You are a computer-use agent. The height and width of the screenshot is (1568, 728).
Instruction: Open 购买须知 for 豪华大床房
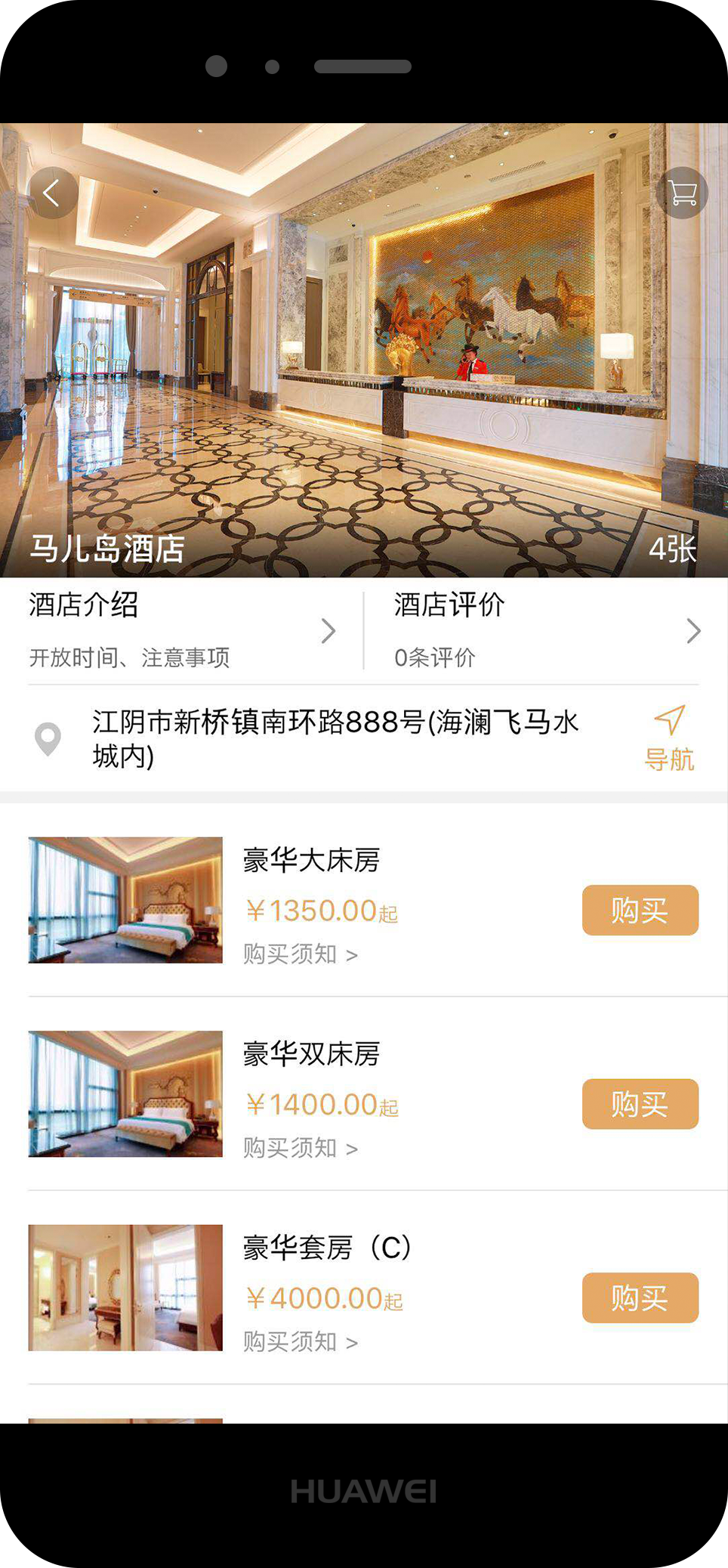tap(300, 954)
